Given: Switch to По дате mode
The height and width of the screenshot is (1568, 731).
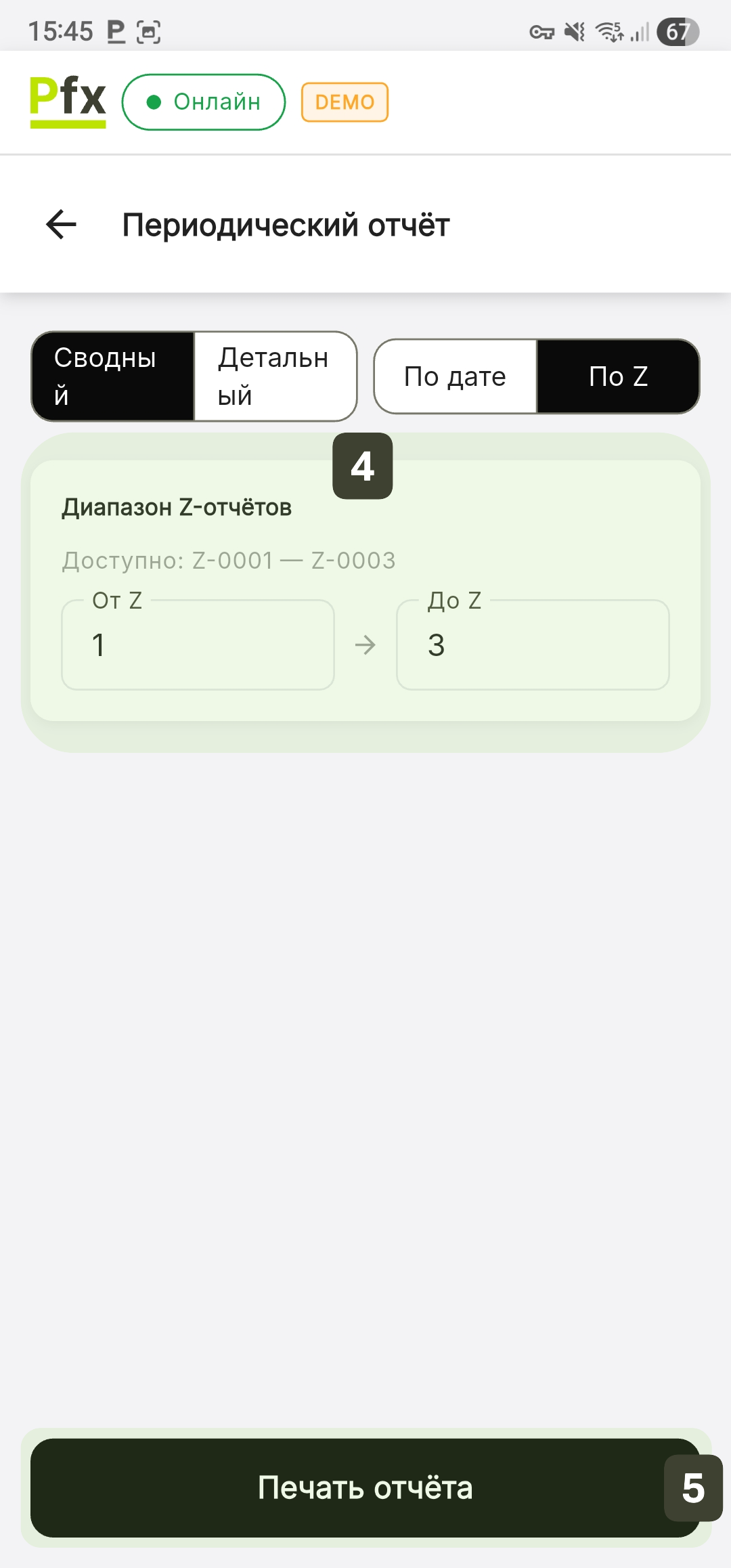Looking at the screenshot, I should [x=455, y=376].
